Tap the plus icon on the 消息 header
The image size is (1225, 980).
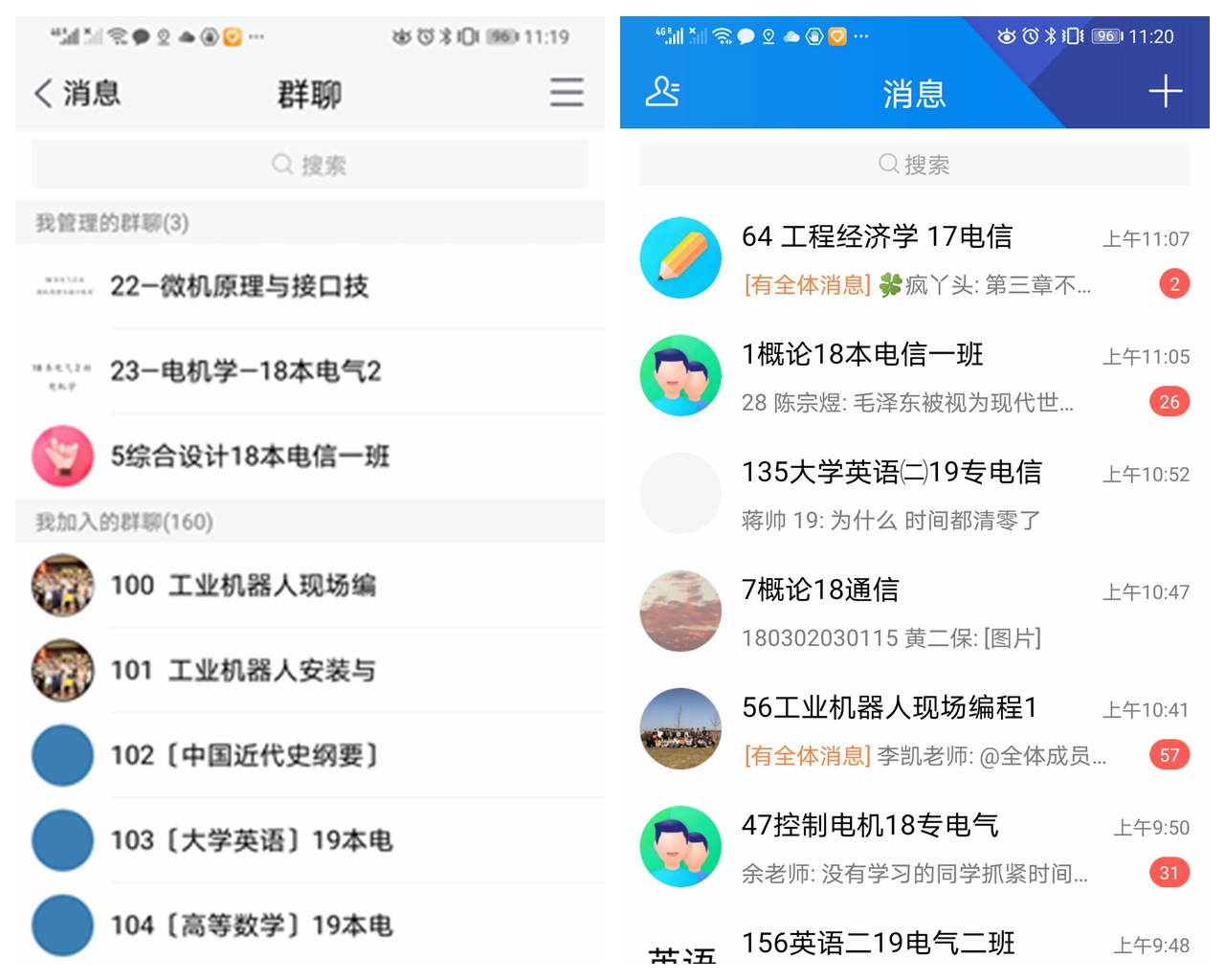[1165, 92]
